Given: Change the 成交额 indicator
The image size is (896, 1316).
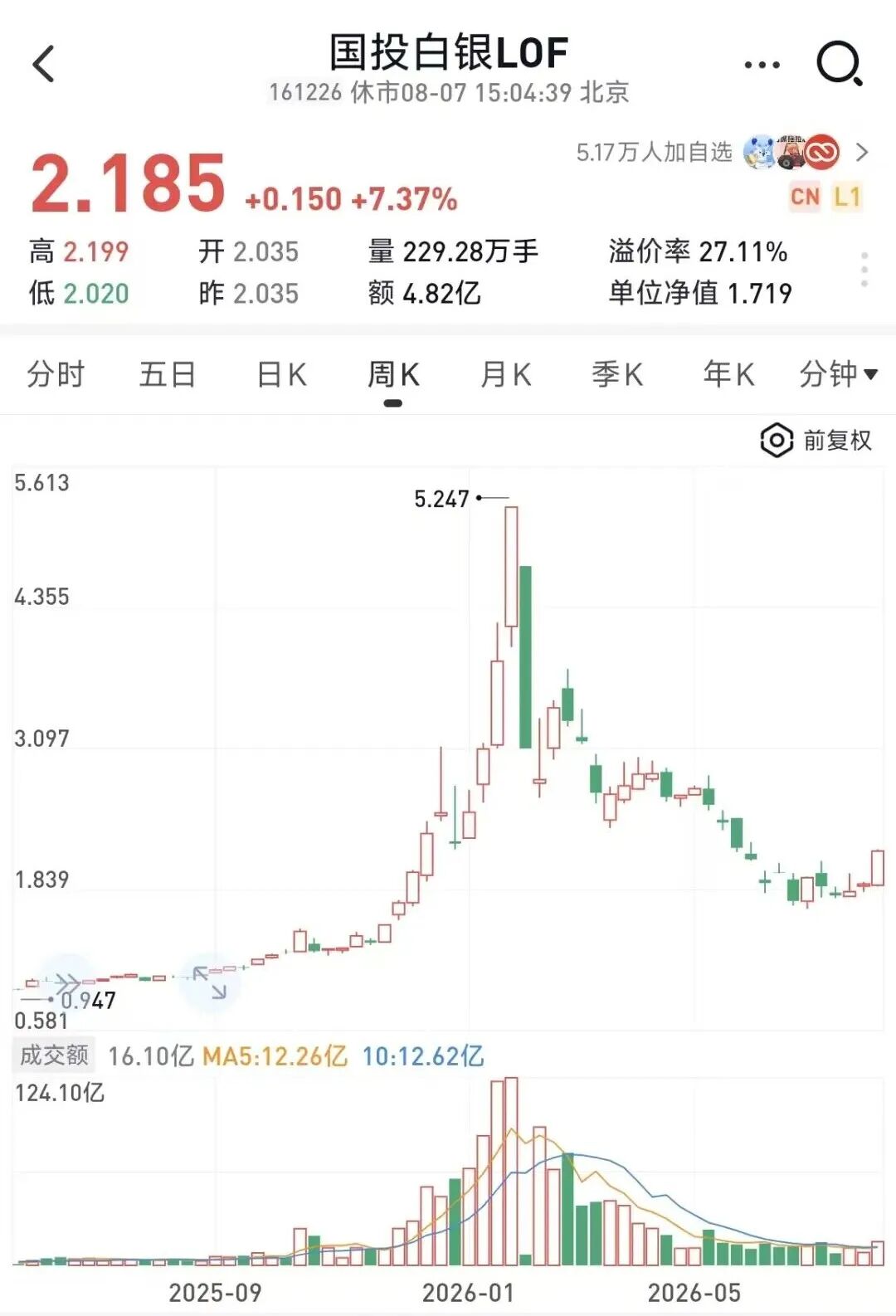Looking at the screenshot, I should click(x=54, y=1055).
